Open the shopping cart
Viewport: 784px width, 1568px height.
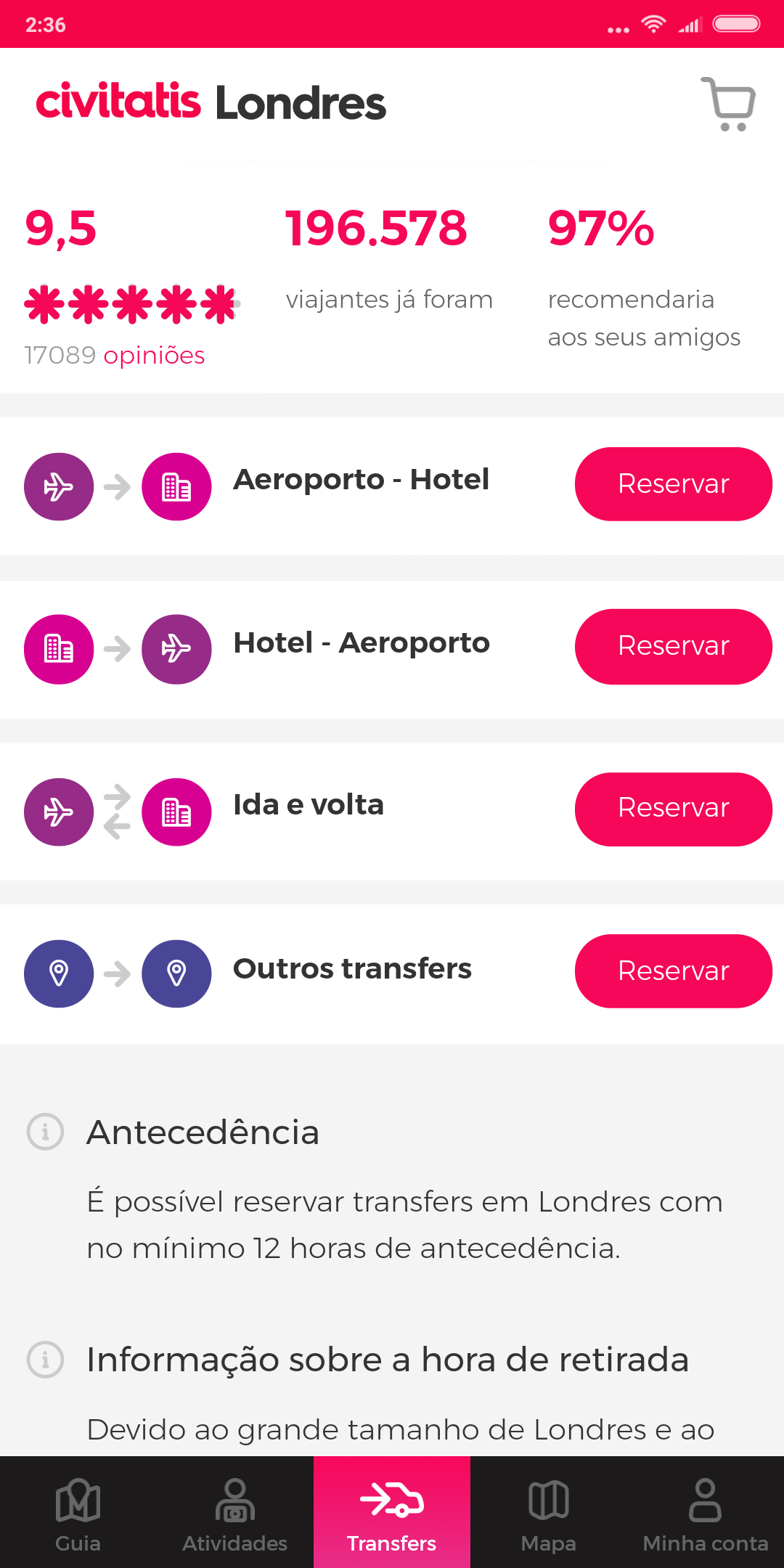click(x=728, y=104)
